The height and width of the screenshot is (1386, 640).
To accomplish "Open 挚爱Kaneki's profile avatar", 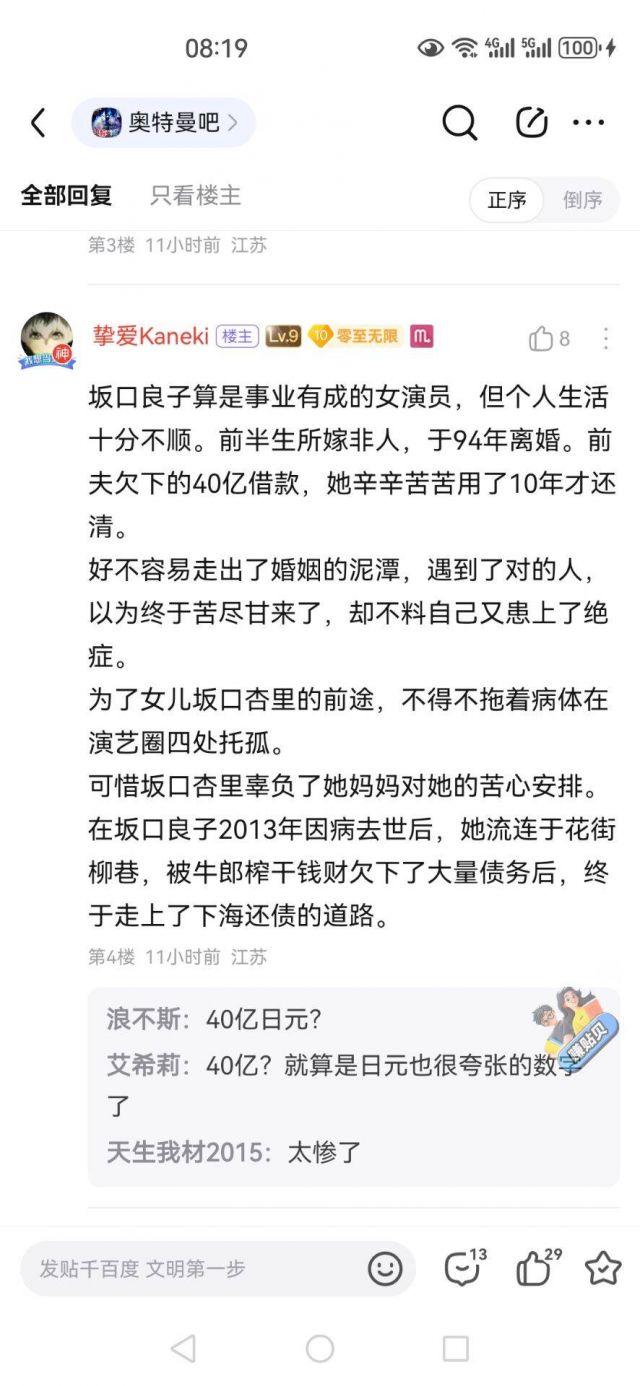I will click(47, 340).
